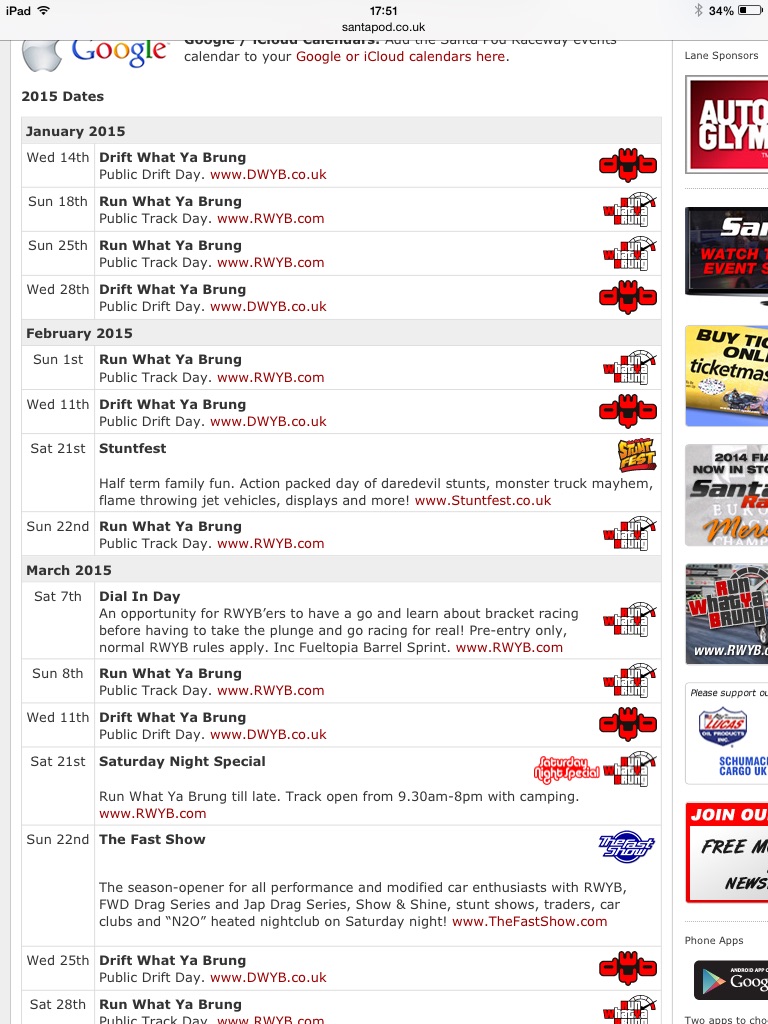Open DWYB link under Wed 28th January
This screenshot has width=768, height=1024.
pyautogui.click(x=268, y=306)
